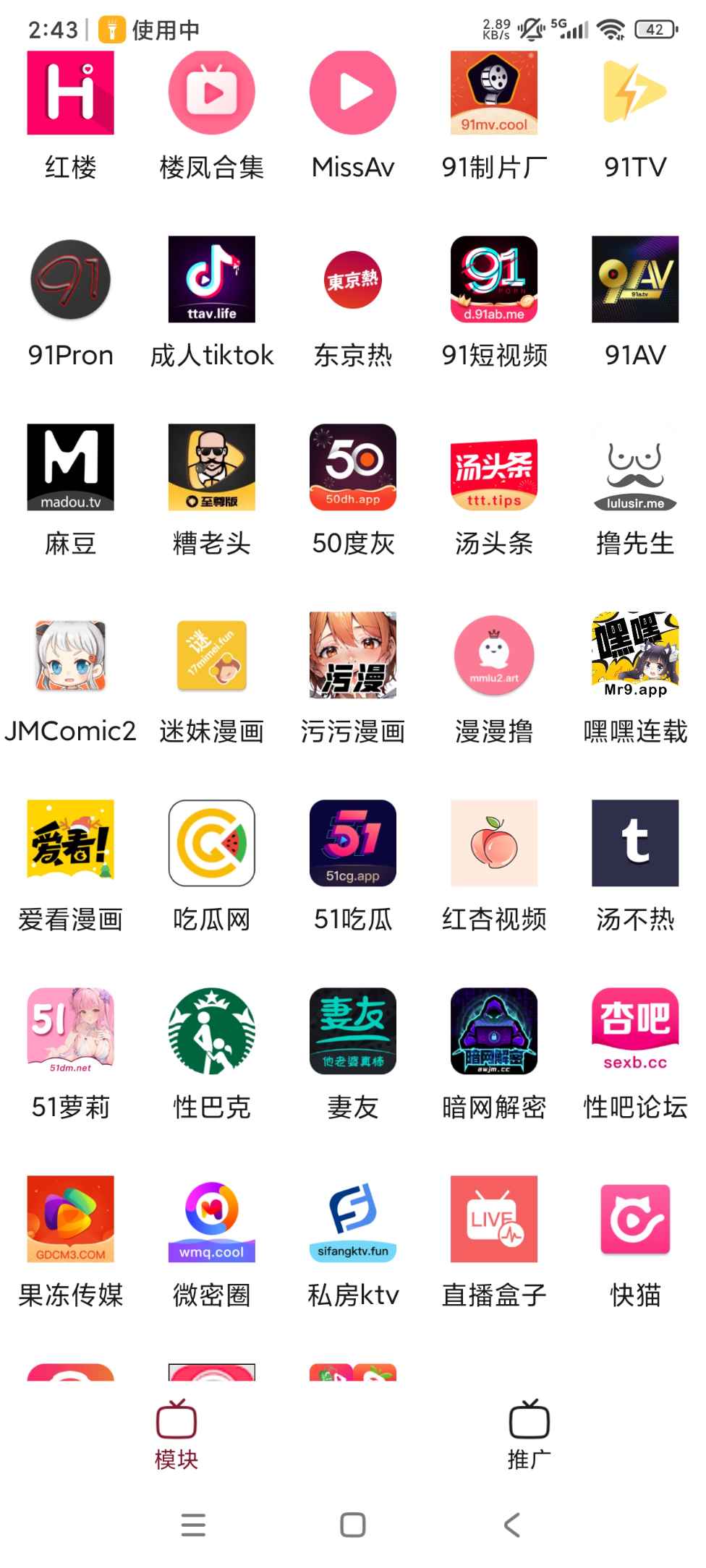Launch 50度灰 from the grid
This screenshot has width=706, height=1568.
tap(352, 468)
